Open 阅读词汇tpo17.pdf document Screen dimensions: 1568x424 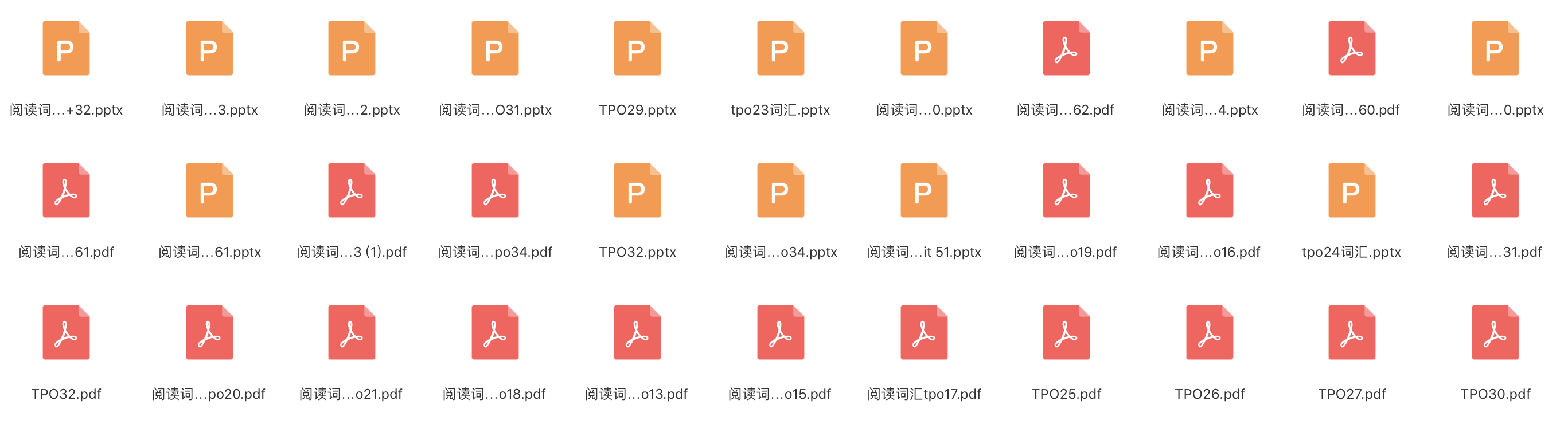[923, 333]
